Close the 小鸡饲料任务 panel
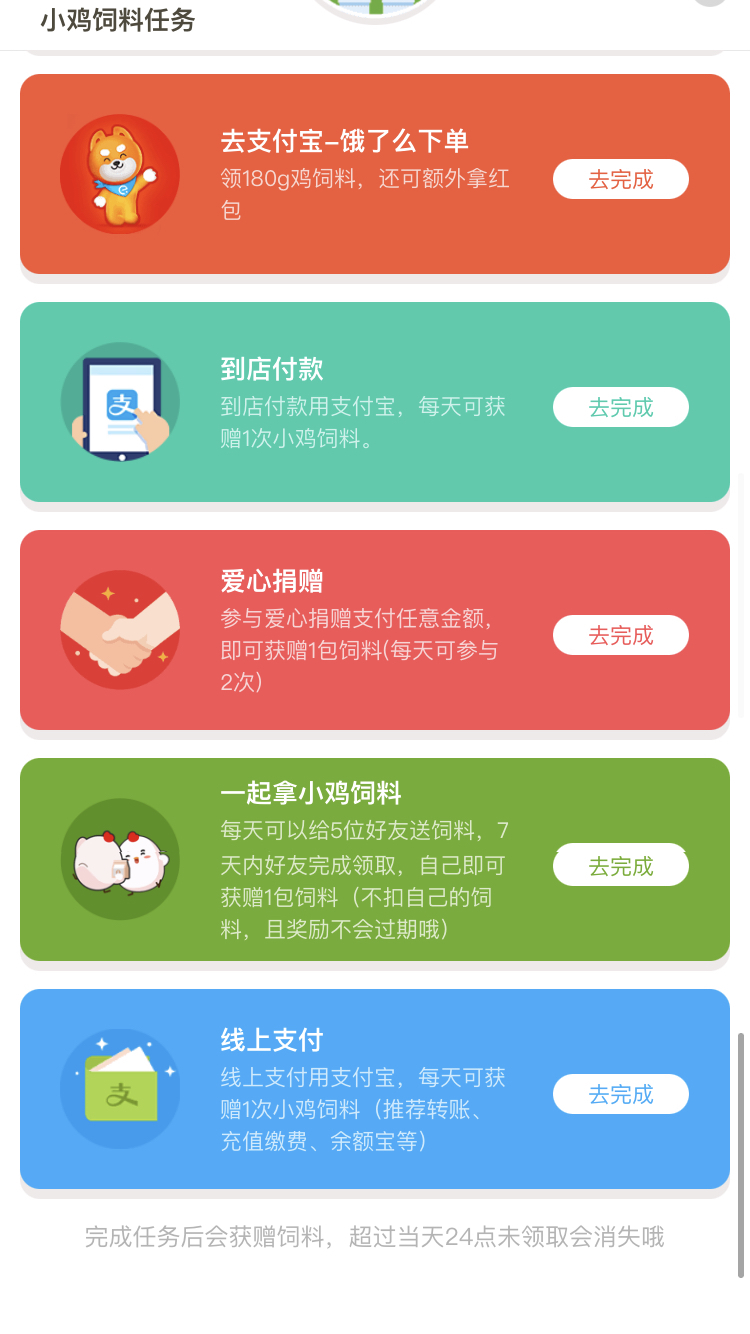 tap(711, 3)
